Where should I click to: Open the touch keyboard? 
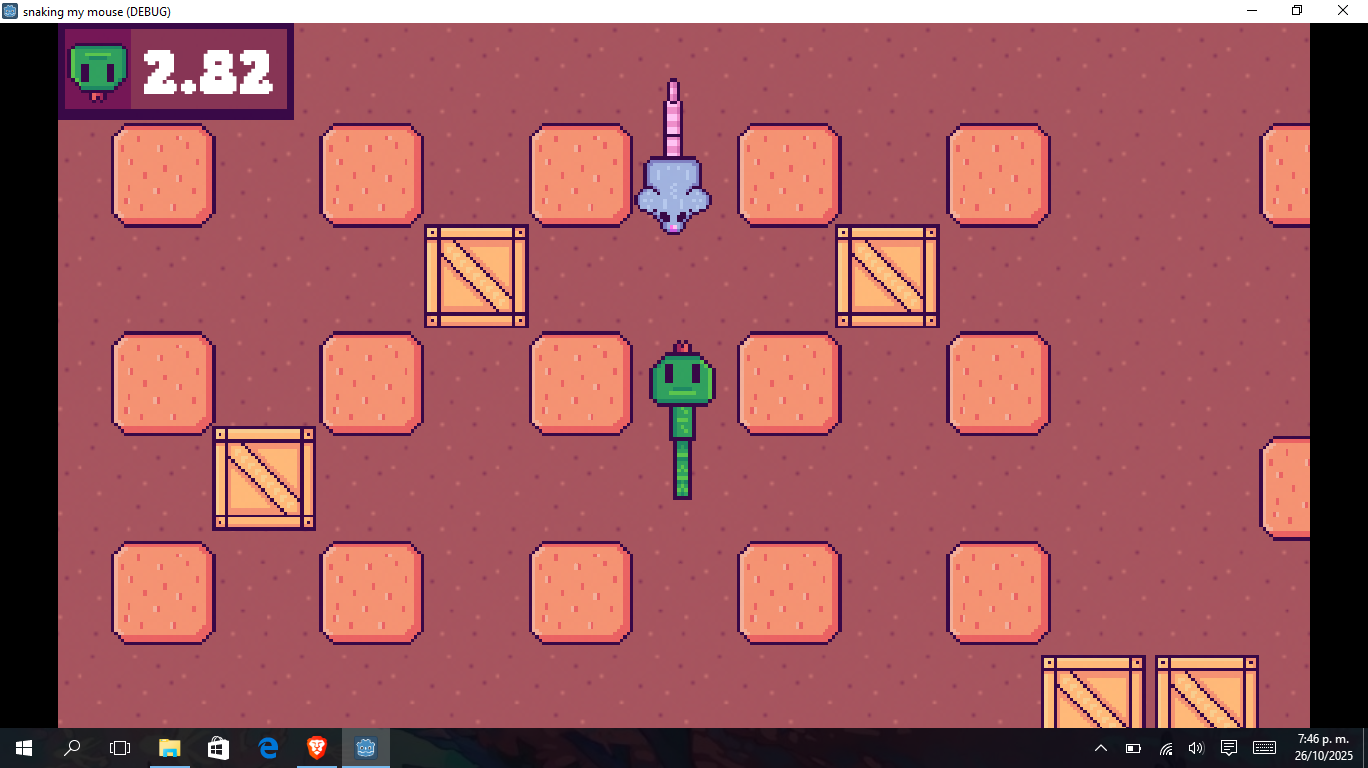tap(1264, 748)
